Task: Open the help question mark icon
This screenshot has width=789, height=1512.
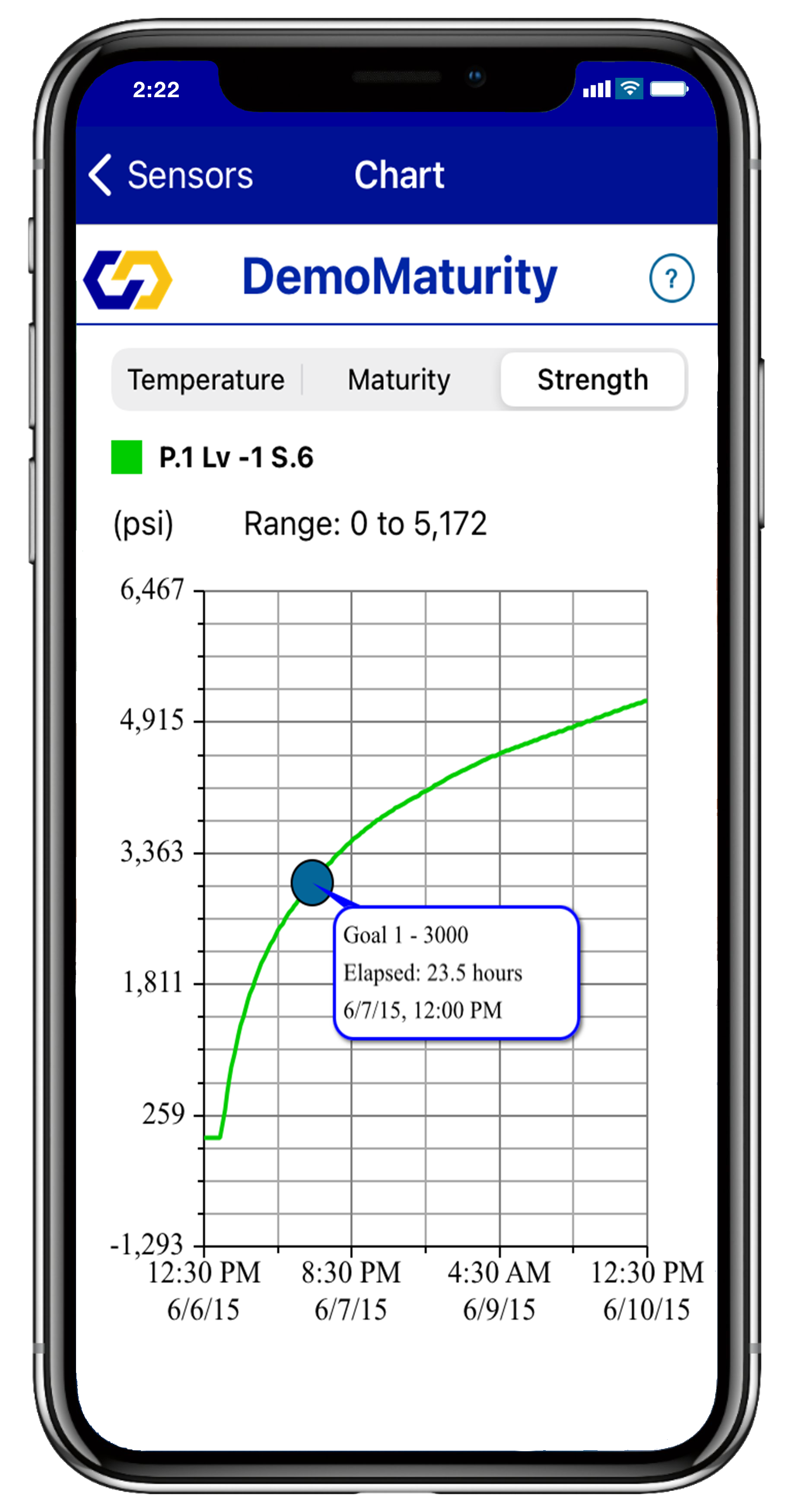Action: pyautogui.click(x=671, y=278)
